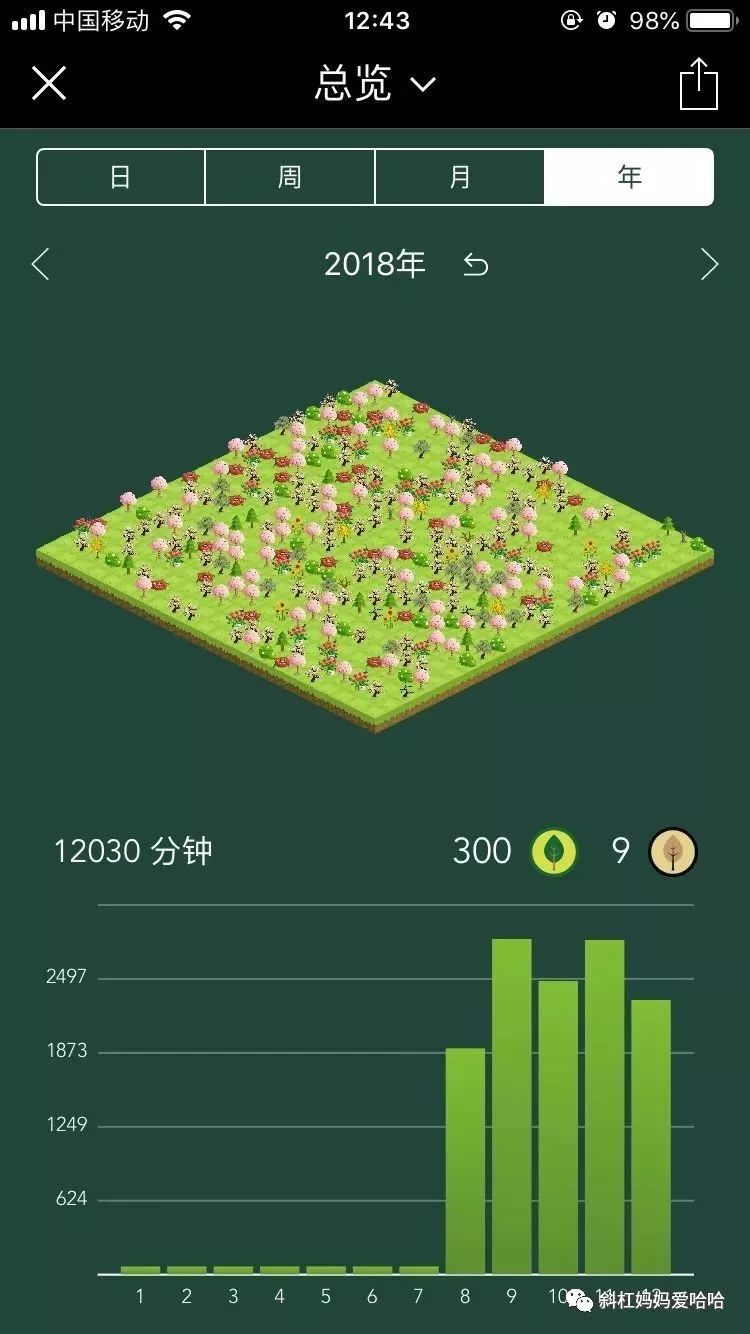Open the 总览 dropdown menu
The width and height of the screenshot is (750, 1334).
(x=375, y=84)
